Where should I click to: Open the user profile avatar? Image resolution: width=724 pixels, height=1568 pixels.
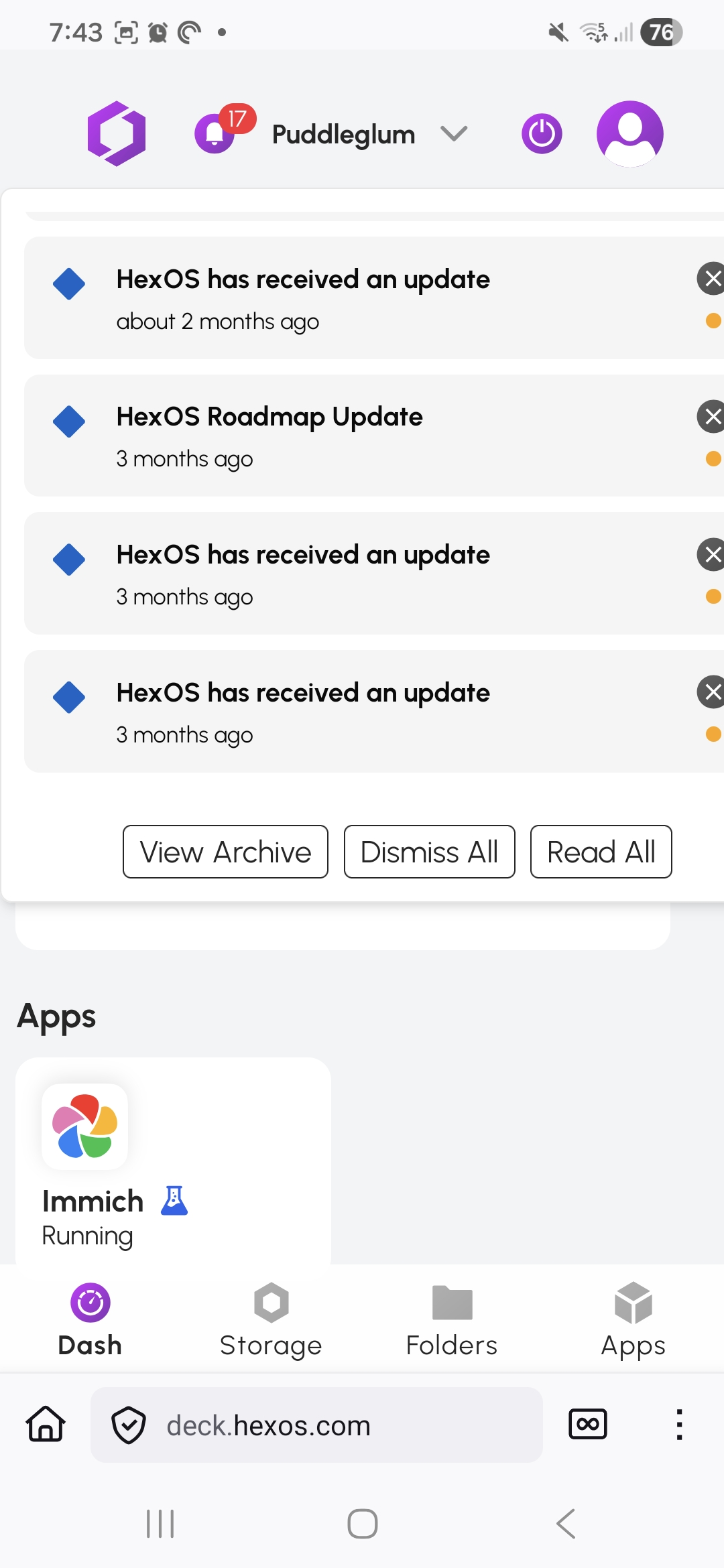[629, 133]
